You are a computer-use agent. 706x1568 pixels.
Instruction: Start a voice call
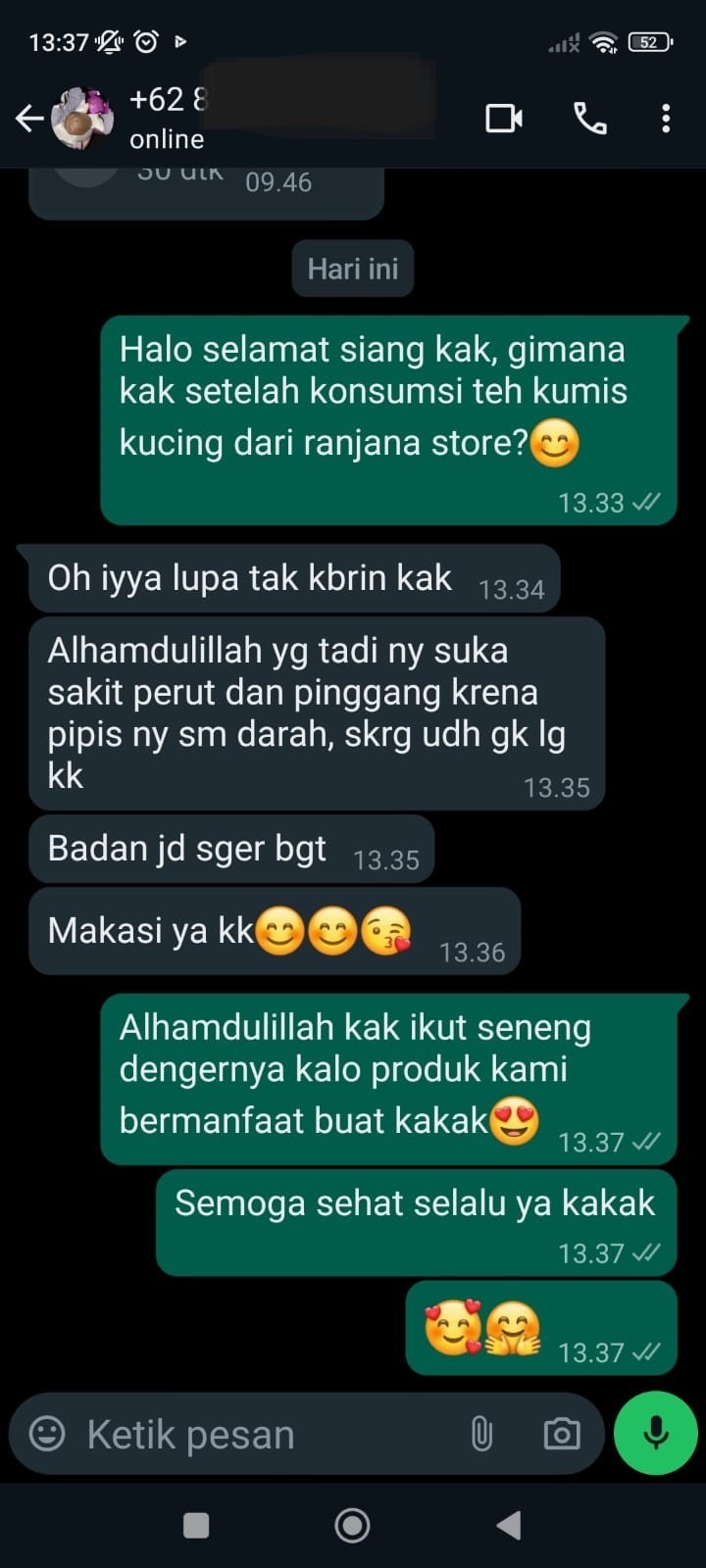tap(589, 119)
